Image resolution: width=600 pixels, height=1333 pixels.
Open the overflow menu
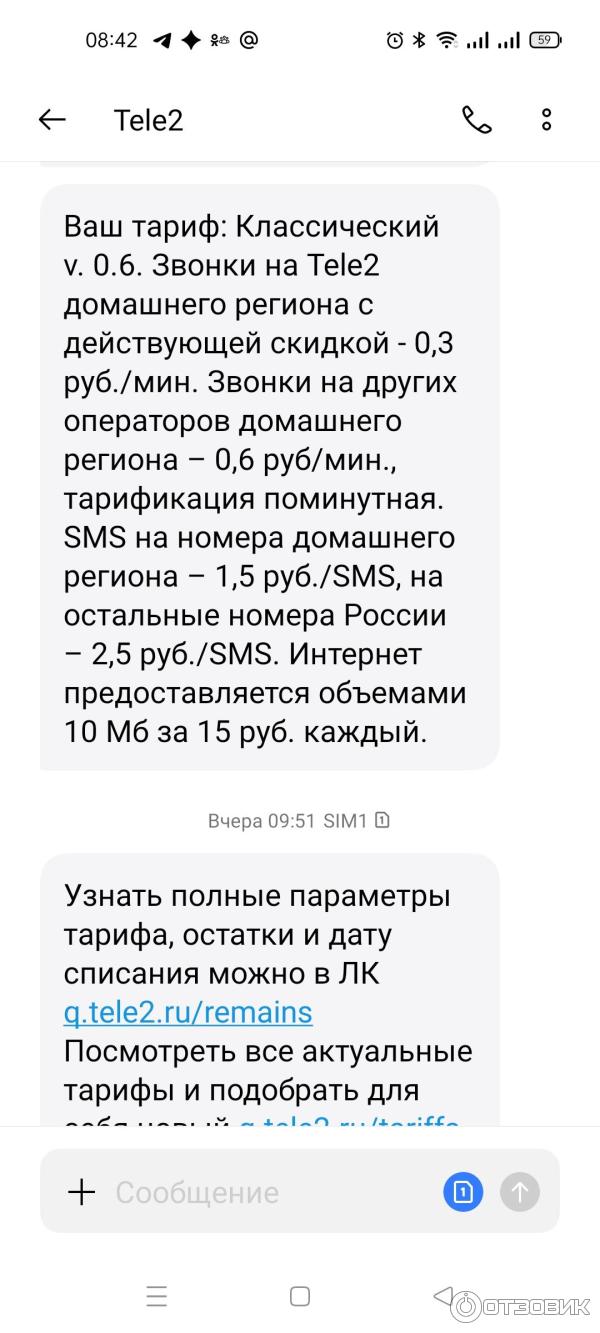(x=546, y=121)
